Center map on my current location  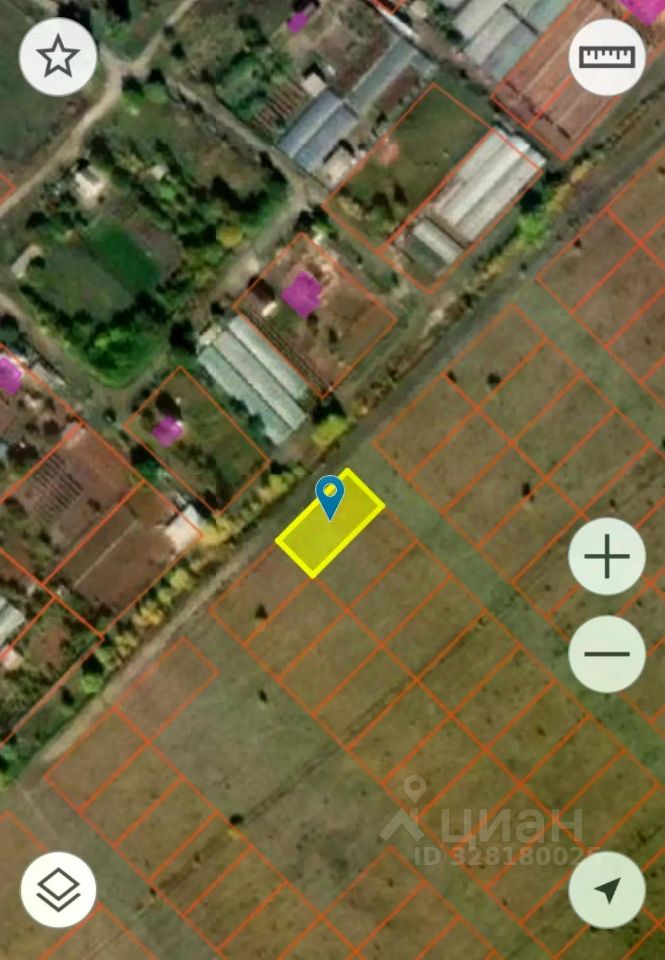(x=606, y=888)
